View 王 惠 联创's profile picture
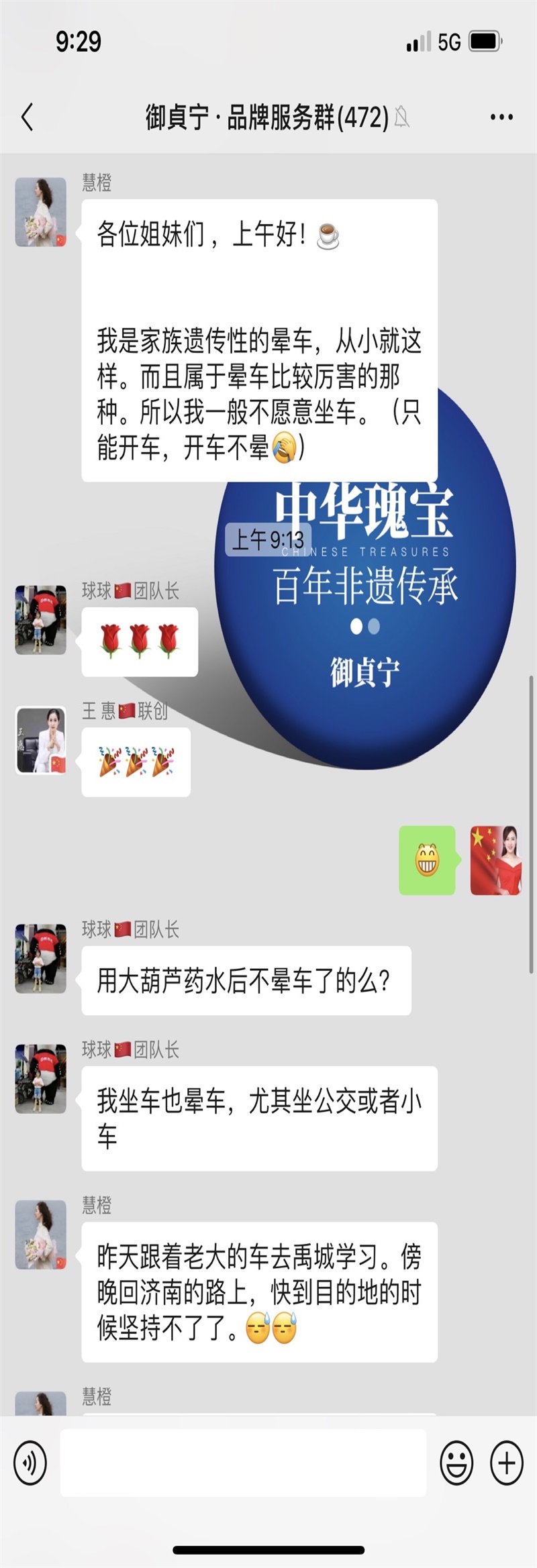Image resolution: width=537 pixels, height=1568 pixels. tap(41, 740)
